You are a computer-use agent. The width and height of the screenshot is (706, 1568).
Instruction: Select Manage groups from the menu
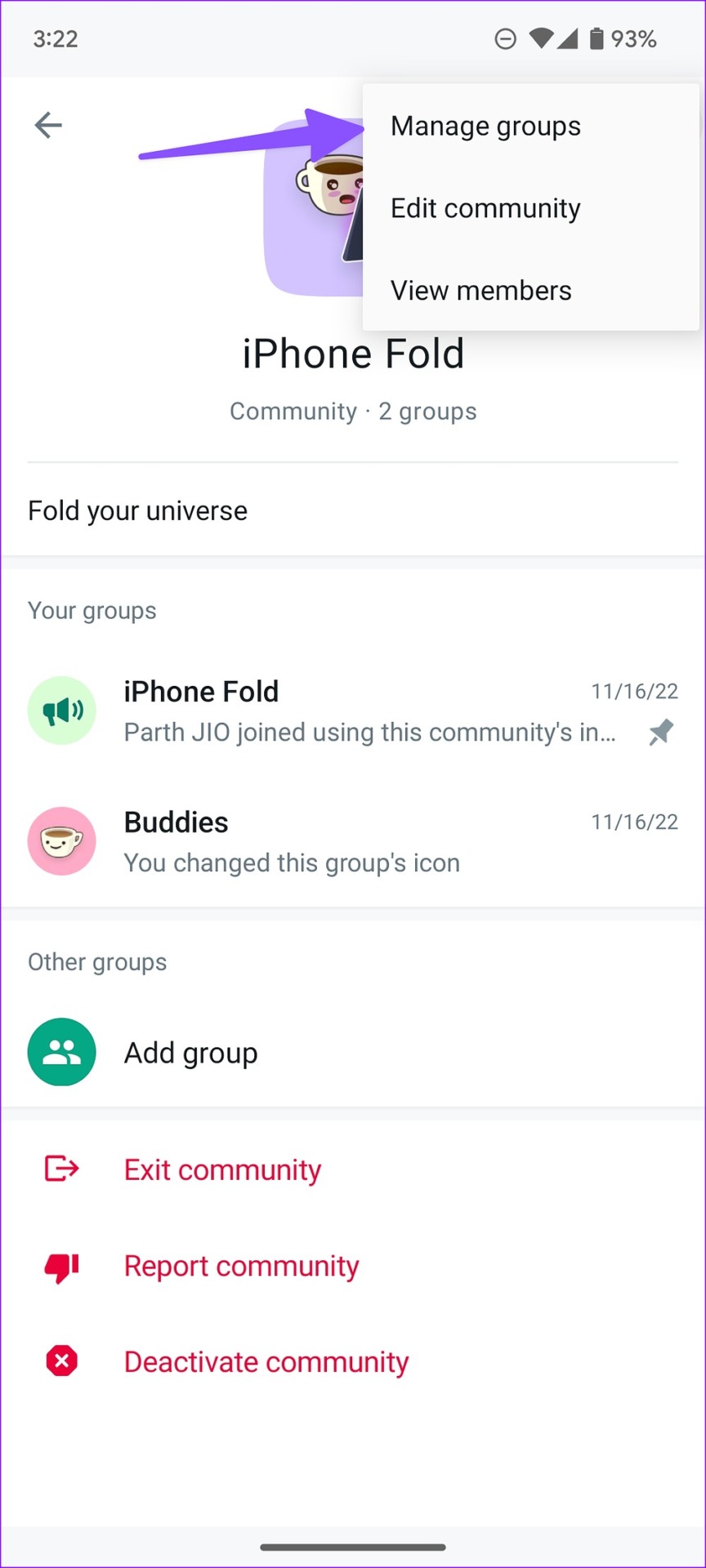[x=485, y=127]
